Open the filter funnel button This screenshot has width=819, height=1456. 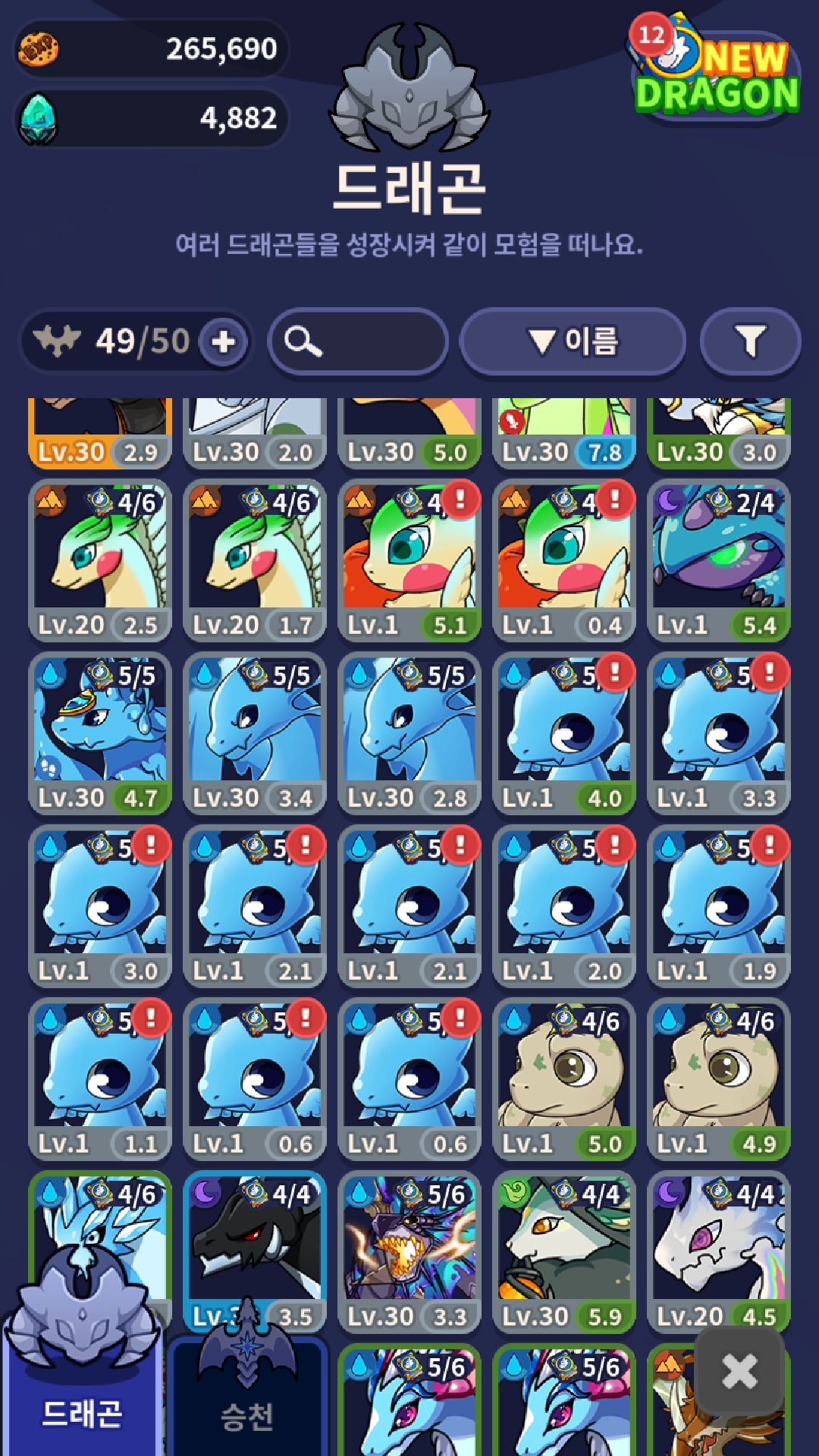[750, 342]
